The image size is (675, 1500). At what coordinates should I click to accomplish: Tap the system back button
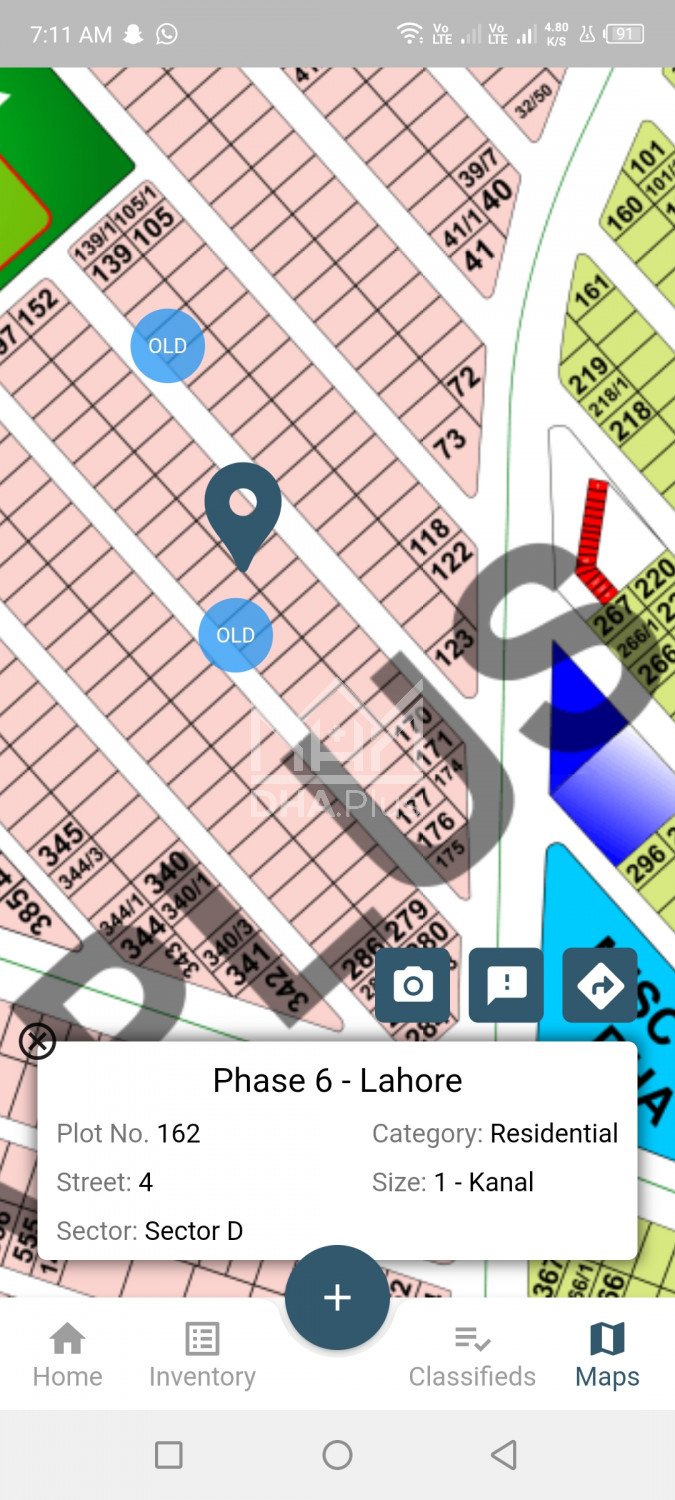pos(505,1455)
